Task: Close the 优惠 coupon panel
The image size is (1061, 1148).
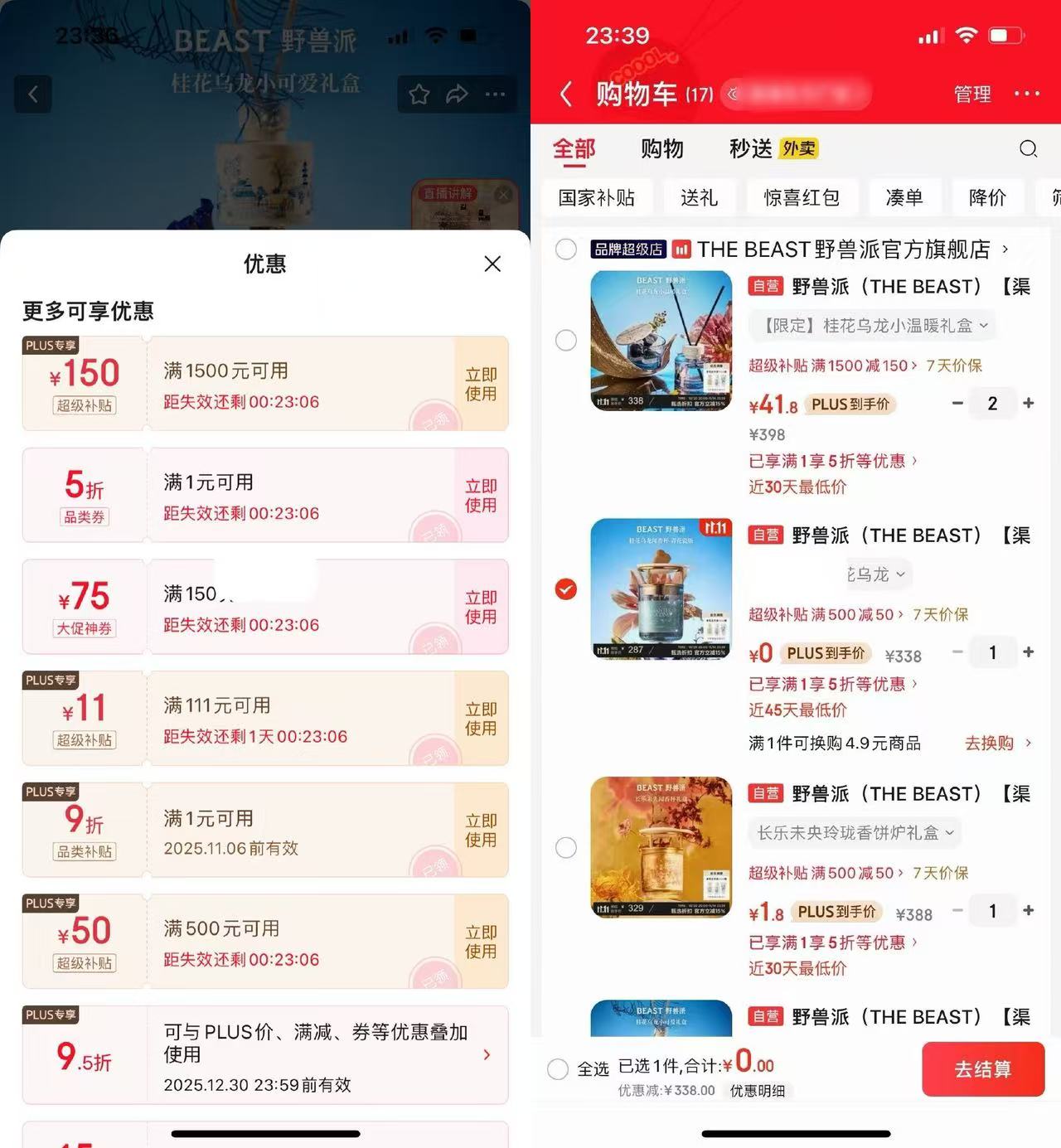Action: click(x=492, y=264)
